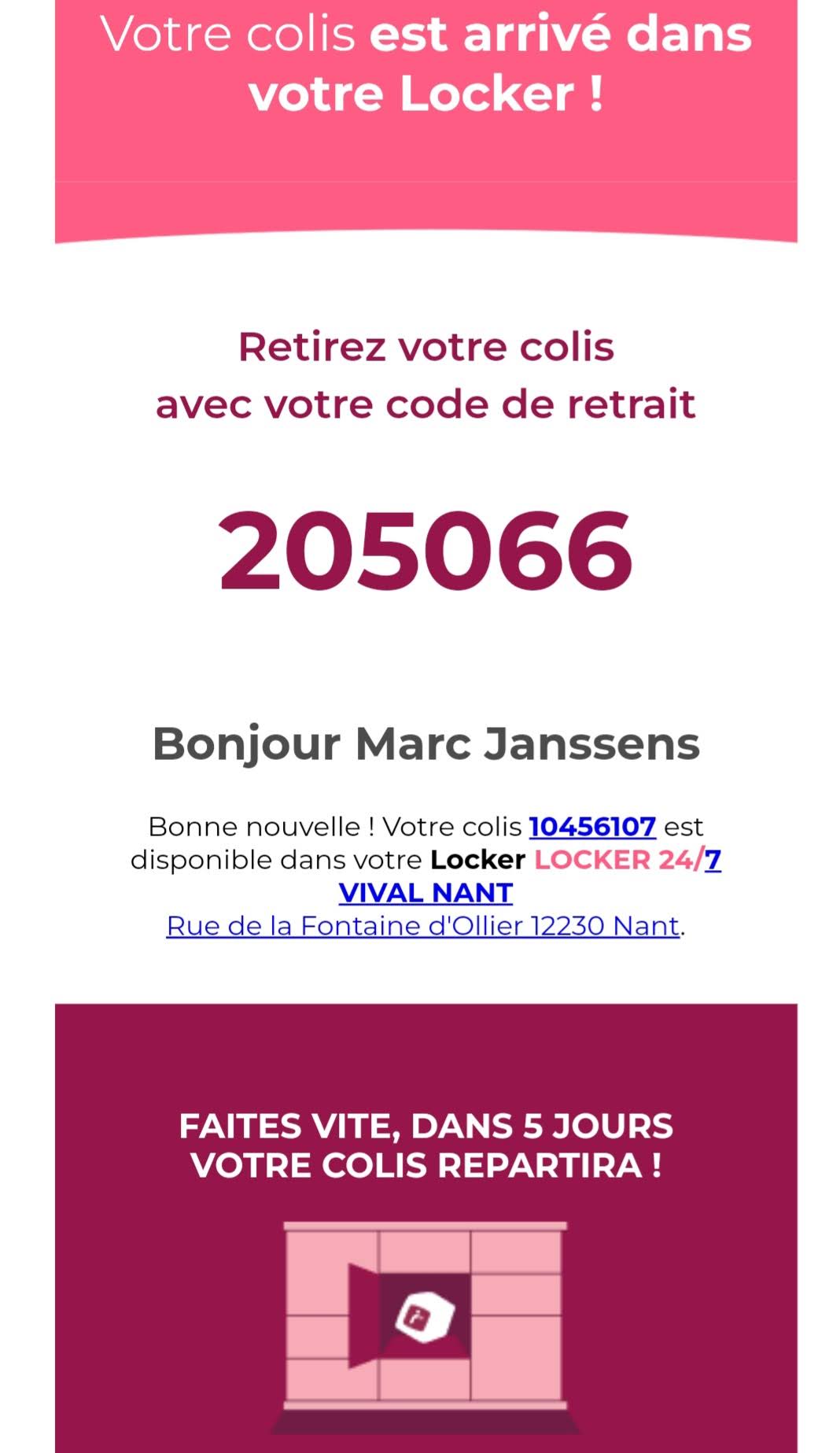Open the VIVAL NANT locker link

click(426, 893)
